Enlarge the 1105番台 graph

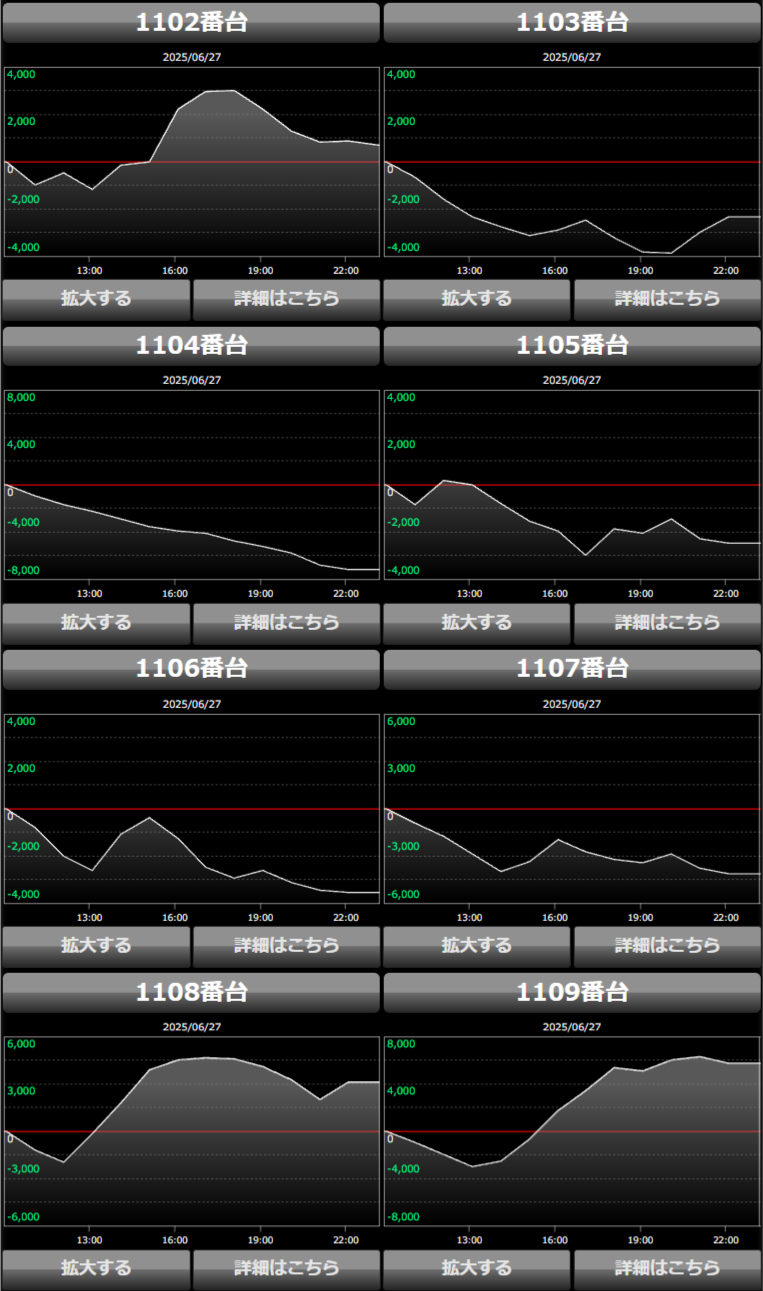pyautogui.click(x=477, y=622)
